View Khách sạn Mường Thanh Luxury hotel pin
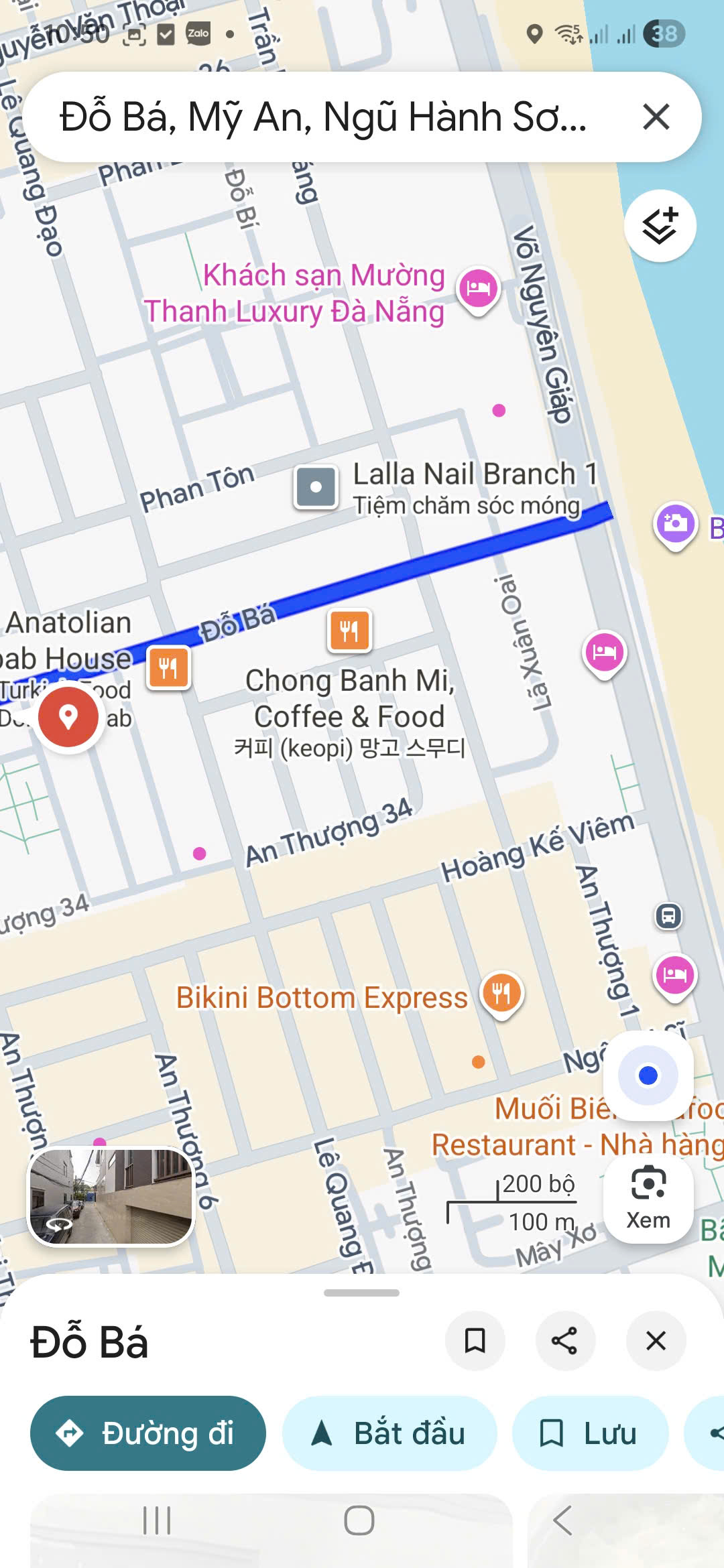 click(478, 289)
